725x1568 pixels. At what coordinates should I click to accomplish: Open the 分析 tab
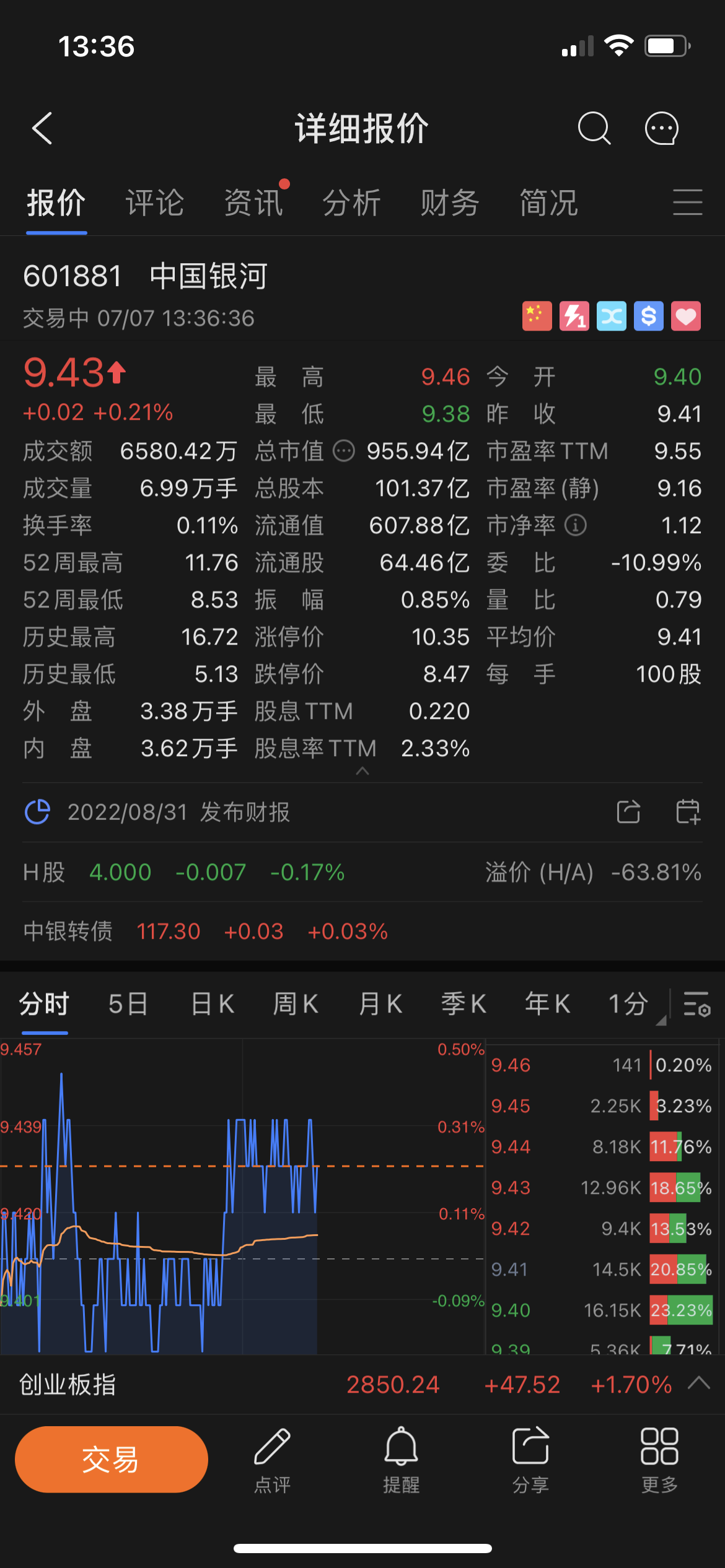click(351, 203)
